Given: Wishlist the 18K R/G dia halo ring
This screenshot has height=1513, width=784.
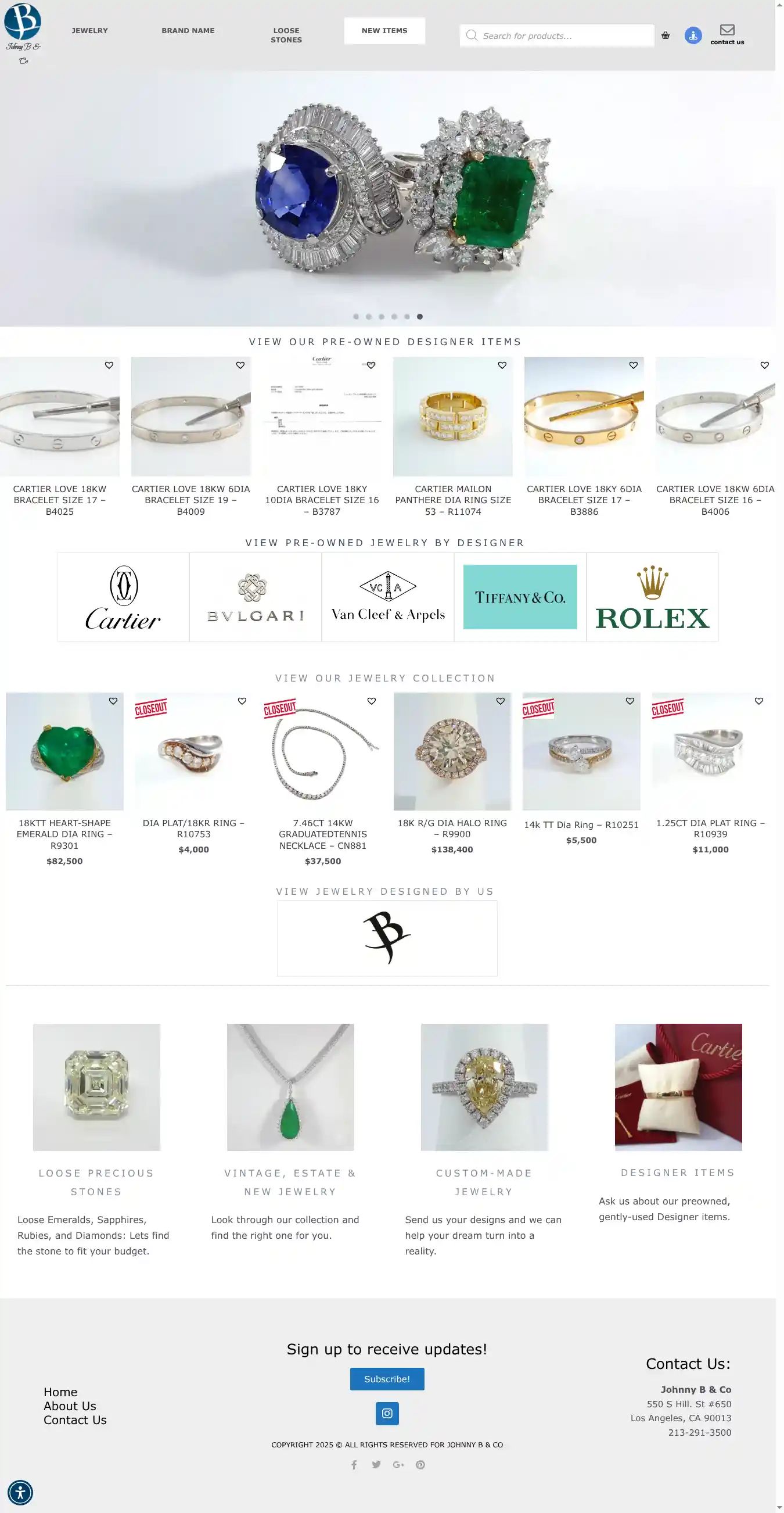Looking at the screenshot, I should (501, 701).
